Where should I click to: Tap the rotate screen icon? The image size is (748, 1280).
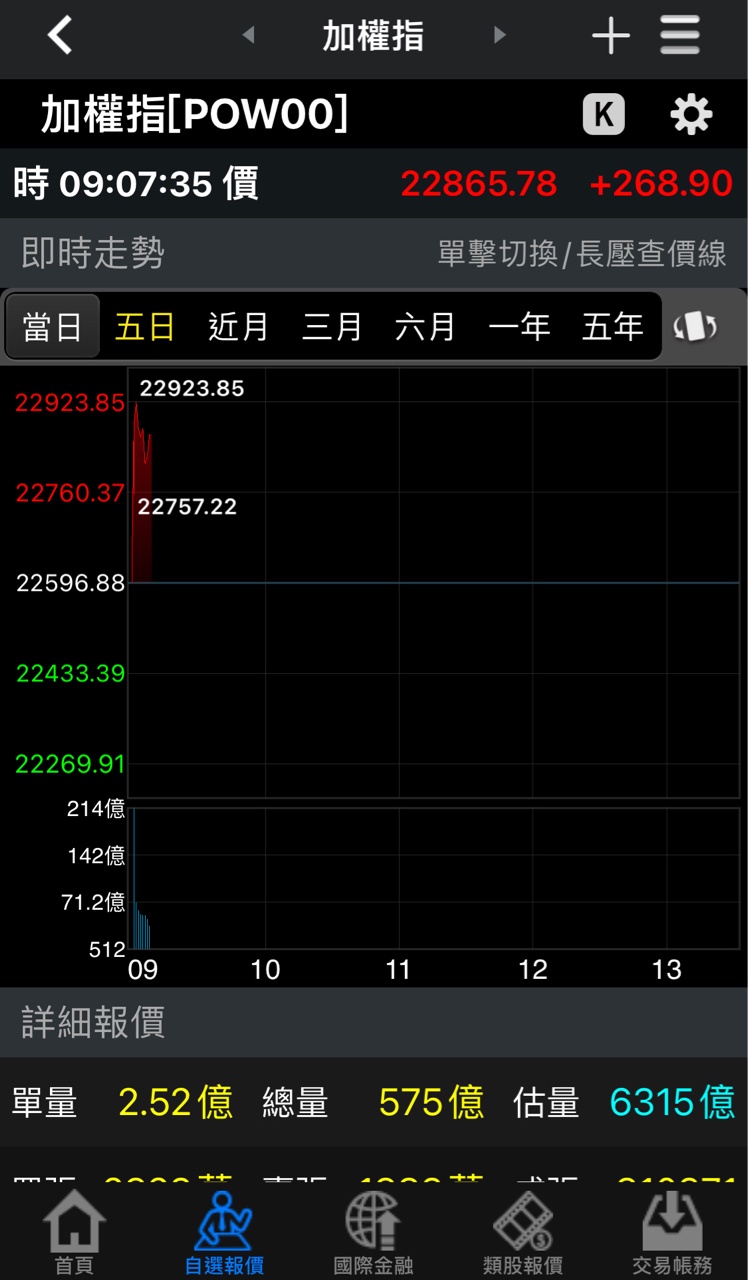pos(696,327)
